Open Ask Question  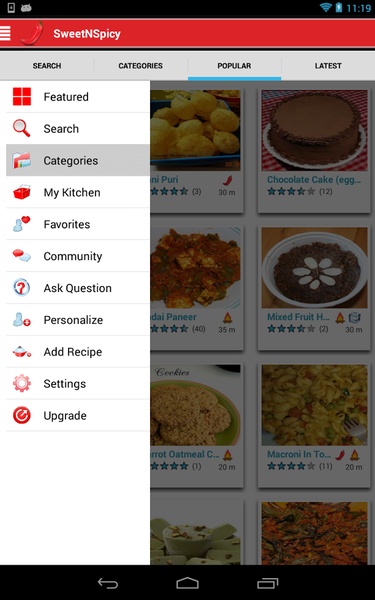(78, 288)
